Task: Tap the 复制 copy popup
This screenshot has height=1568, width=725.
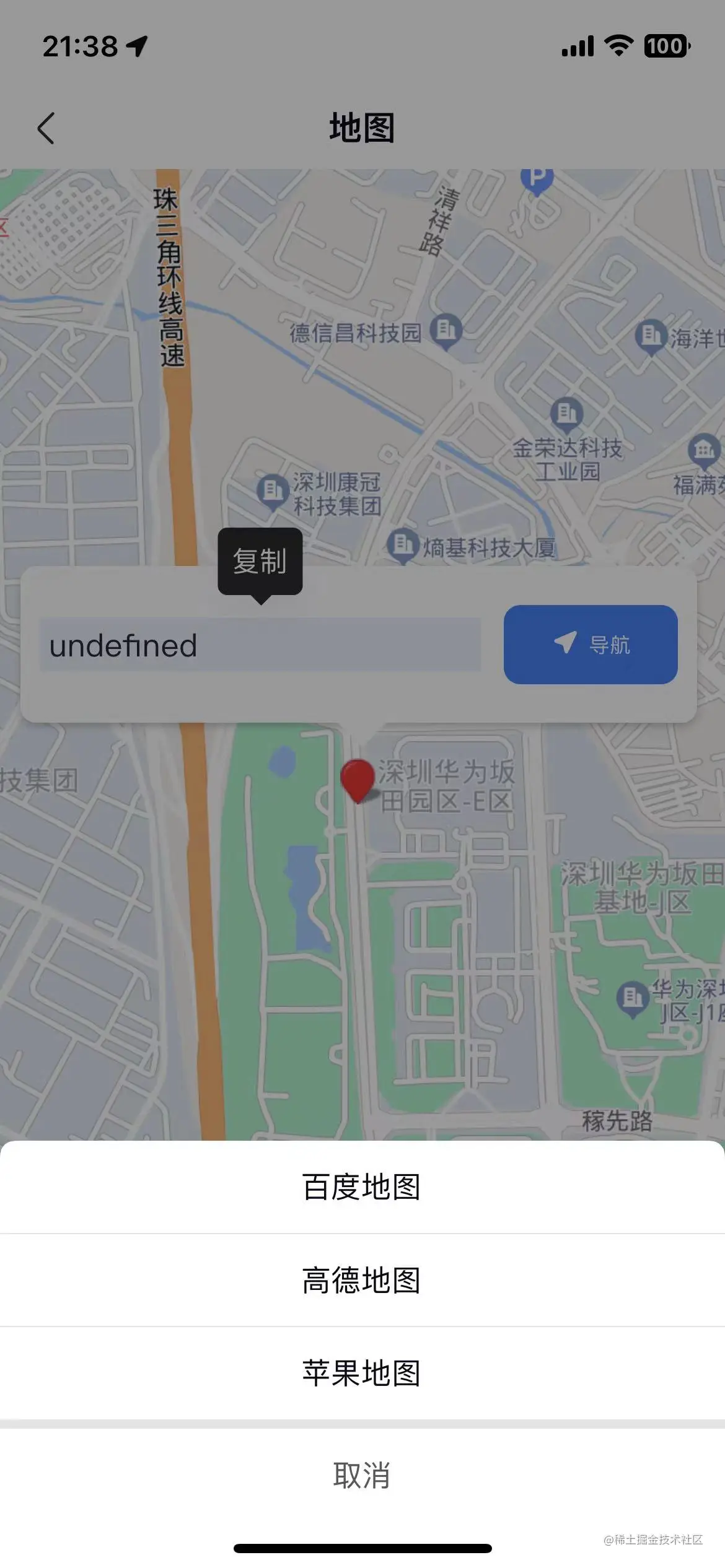Action: click(x=260, y=561)
